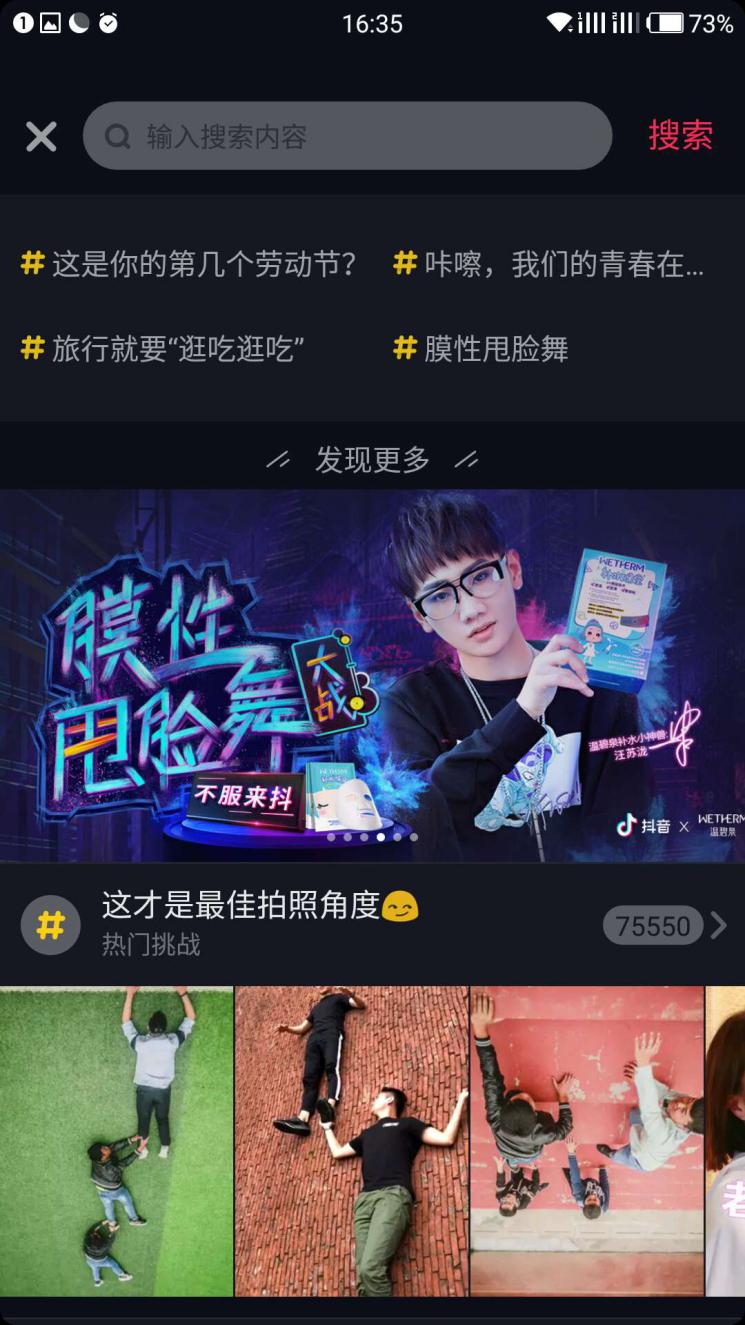The height and width of the screenshot is (1325, 745).
Task: Open hashtag 膜性甩脸舞
Action: point(481,349)
